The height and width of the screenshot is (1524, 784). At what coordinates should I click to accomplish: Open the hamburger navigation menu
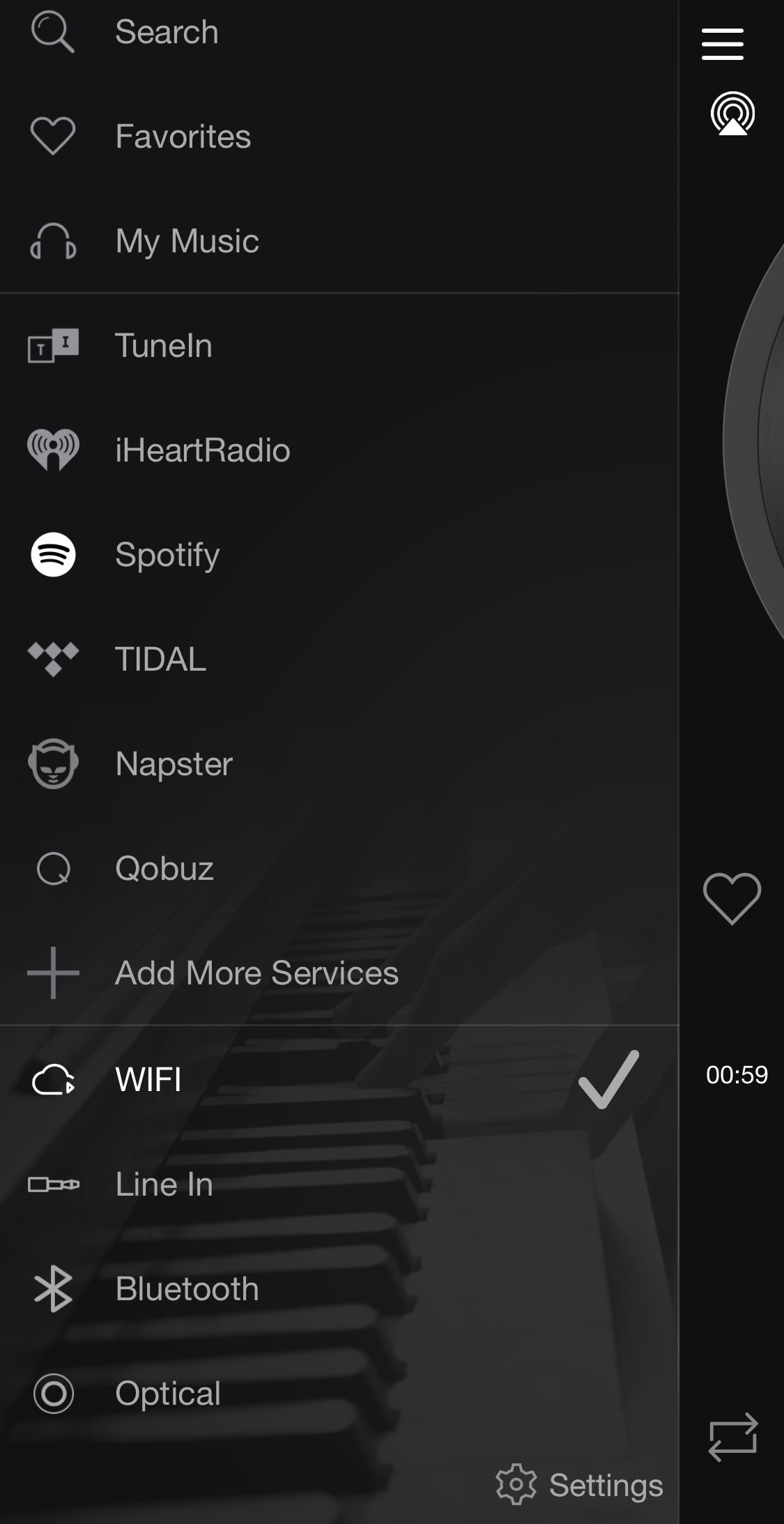(721, 43)
